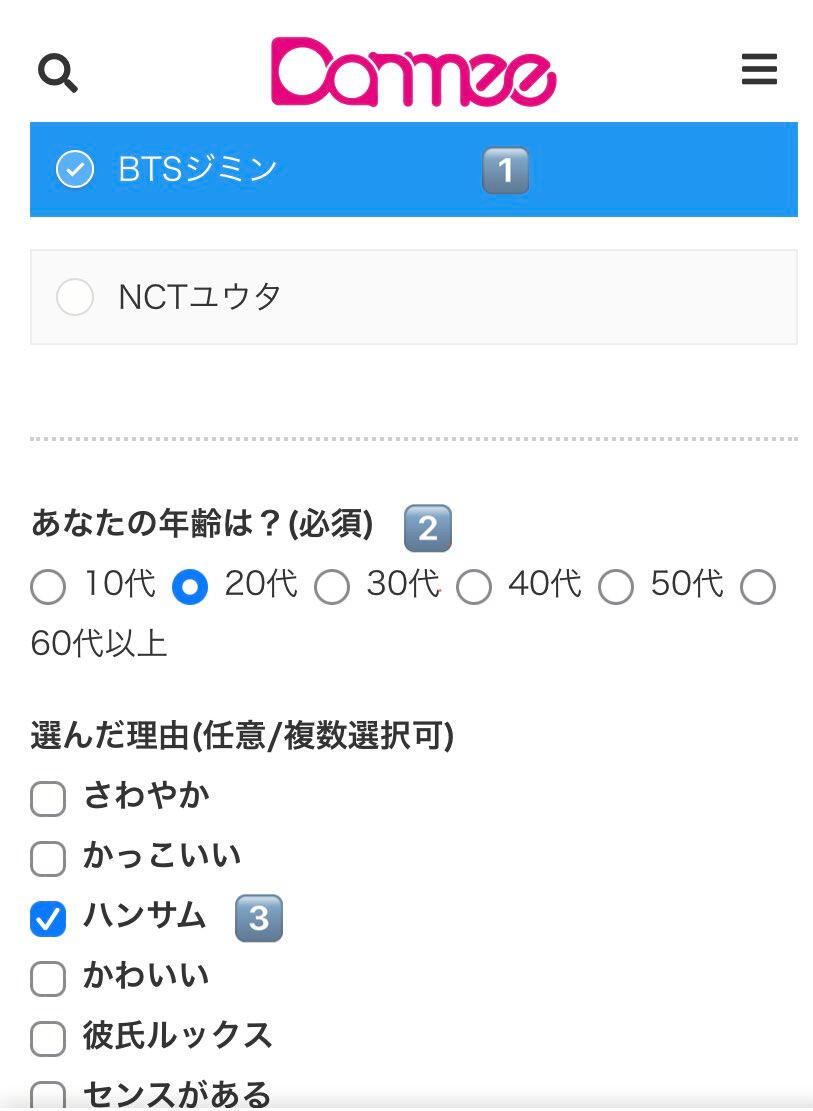
Task: Tick the かっこいい checkbox
Action: (x=48, y=858)
